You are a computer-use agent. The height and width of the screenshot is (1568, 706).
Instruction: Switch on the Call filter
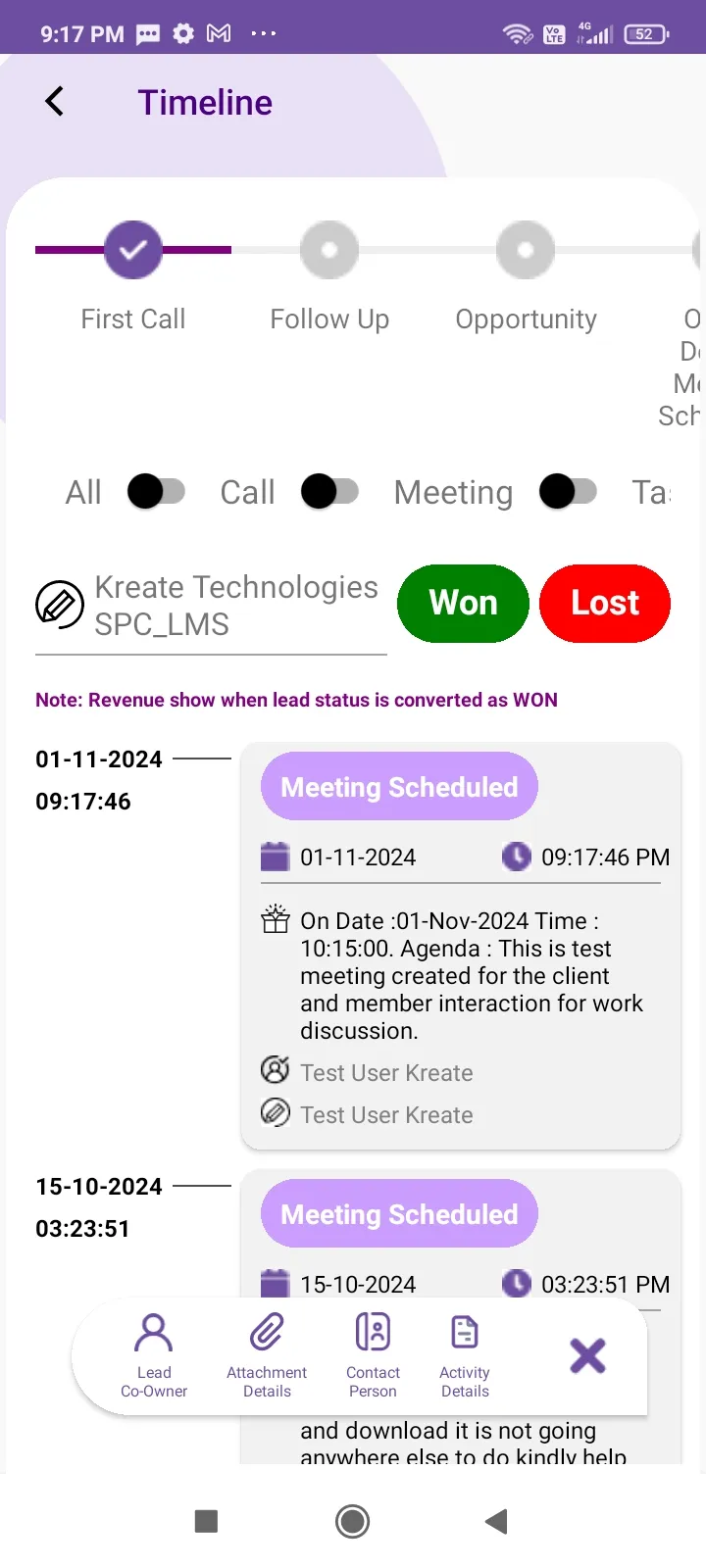coord(330,492)
